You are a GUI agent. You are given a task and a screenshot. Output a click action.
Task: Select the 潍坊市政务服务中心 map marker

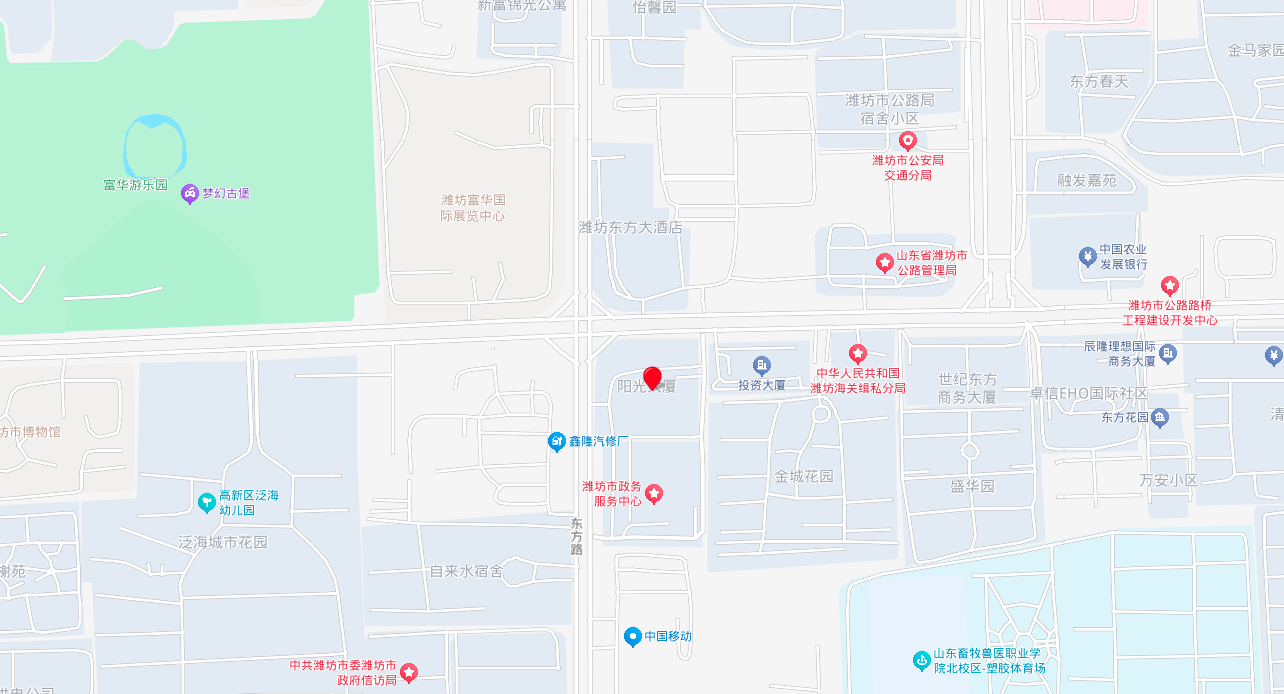(654, 493)
